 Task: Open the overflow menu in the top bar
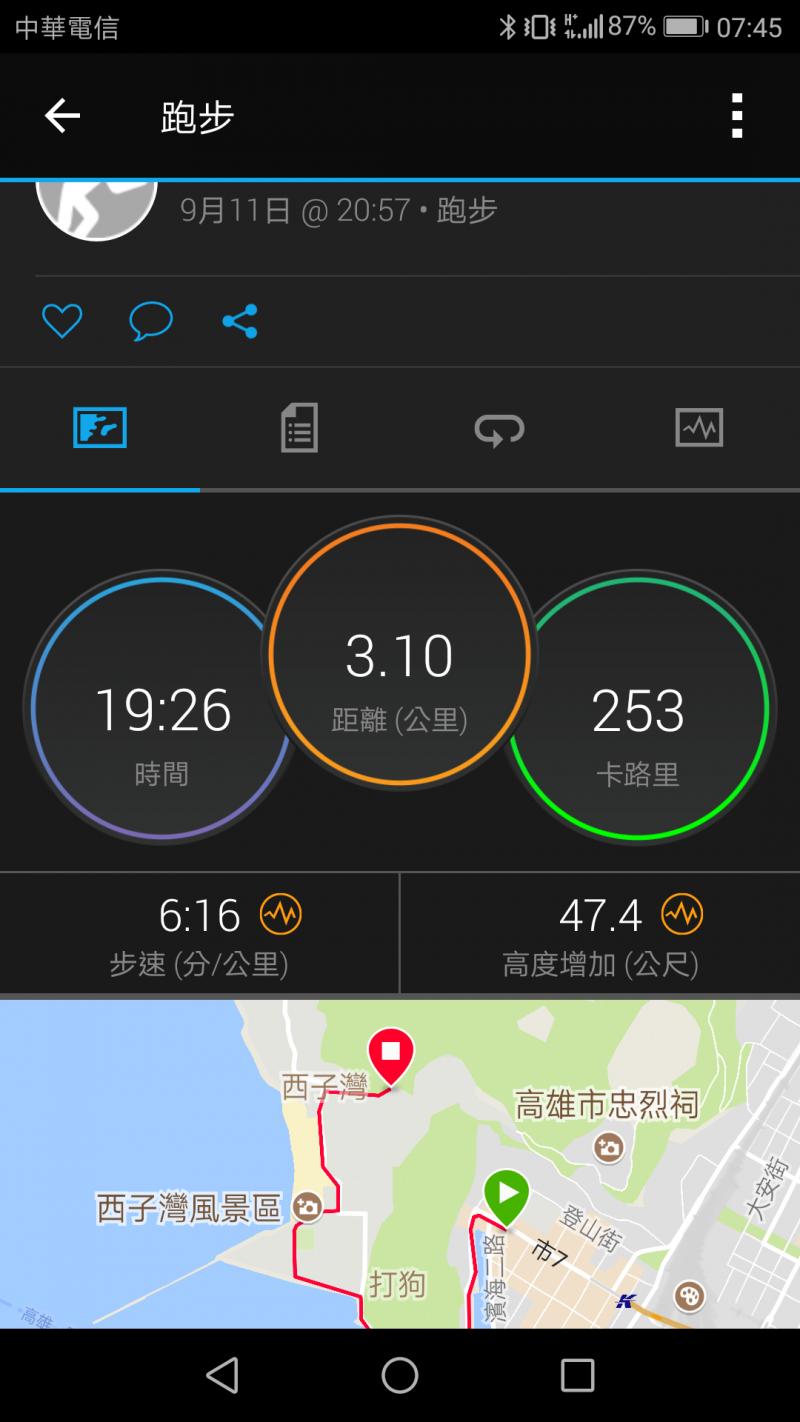point(737,116)
